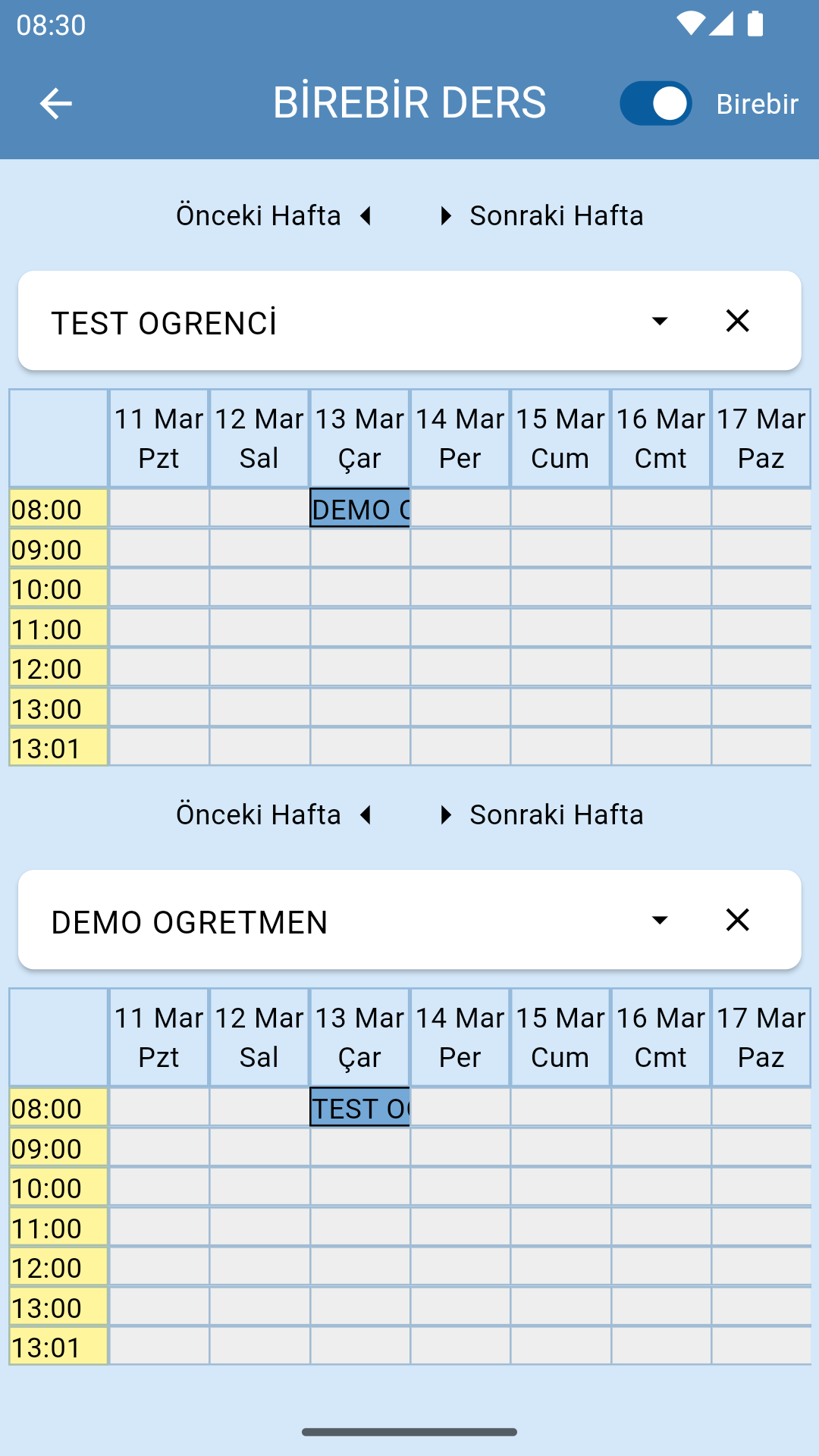This screenshot has width=819, height=1456.
Task: Open the DEMO lesson at 08:00 Wednesday
Action: (x=360, y=508)
